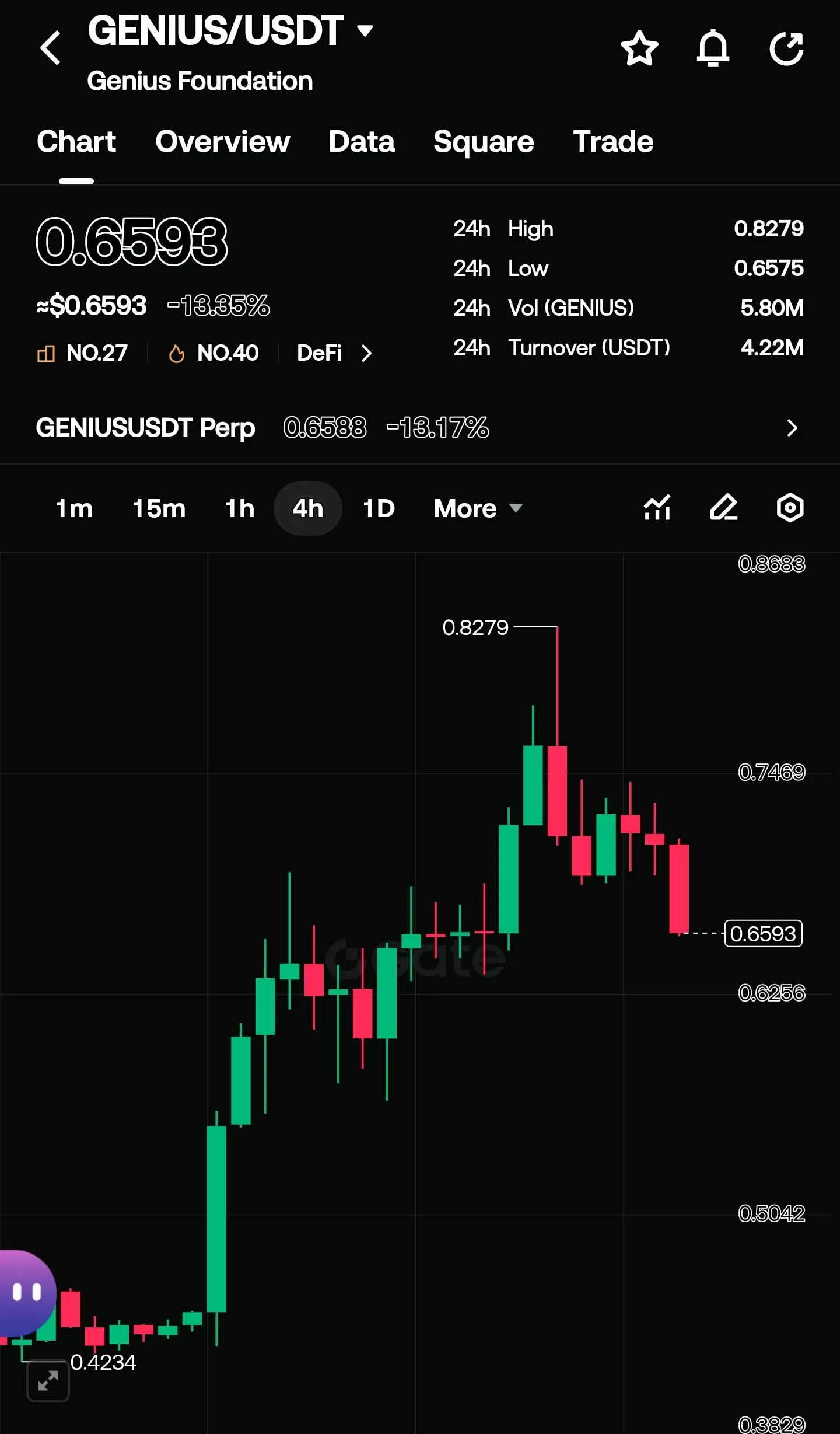Open the drawing tools pencil
The width and height of the screenshot is (840, 1434).
tap(723, 507)
